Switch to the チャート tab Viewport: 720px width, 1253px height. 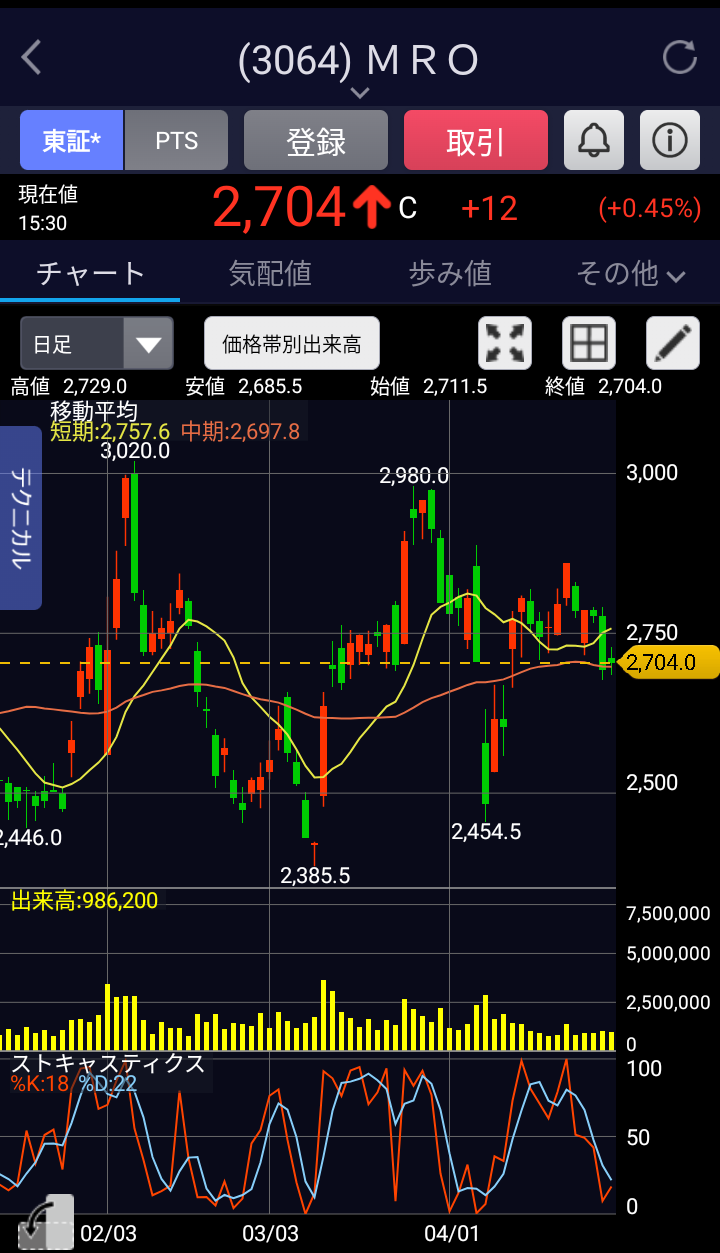pos(90,273)
